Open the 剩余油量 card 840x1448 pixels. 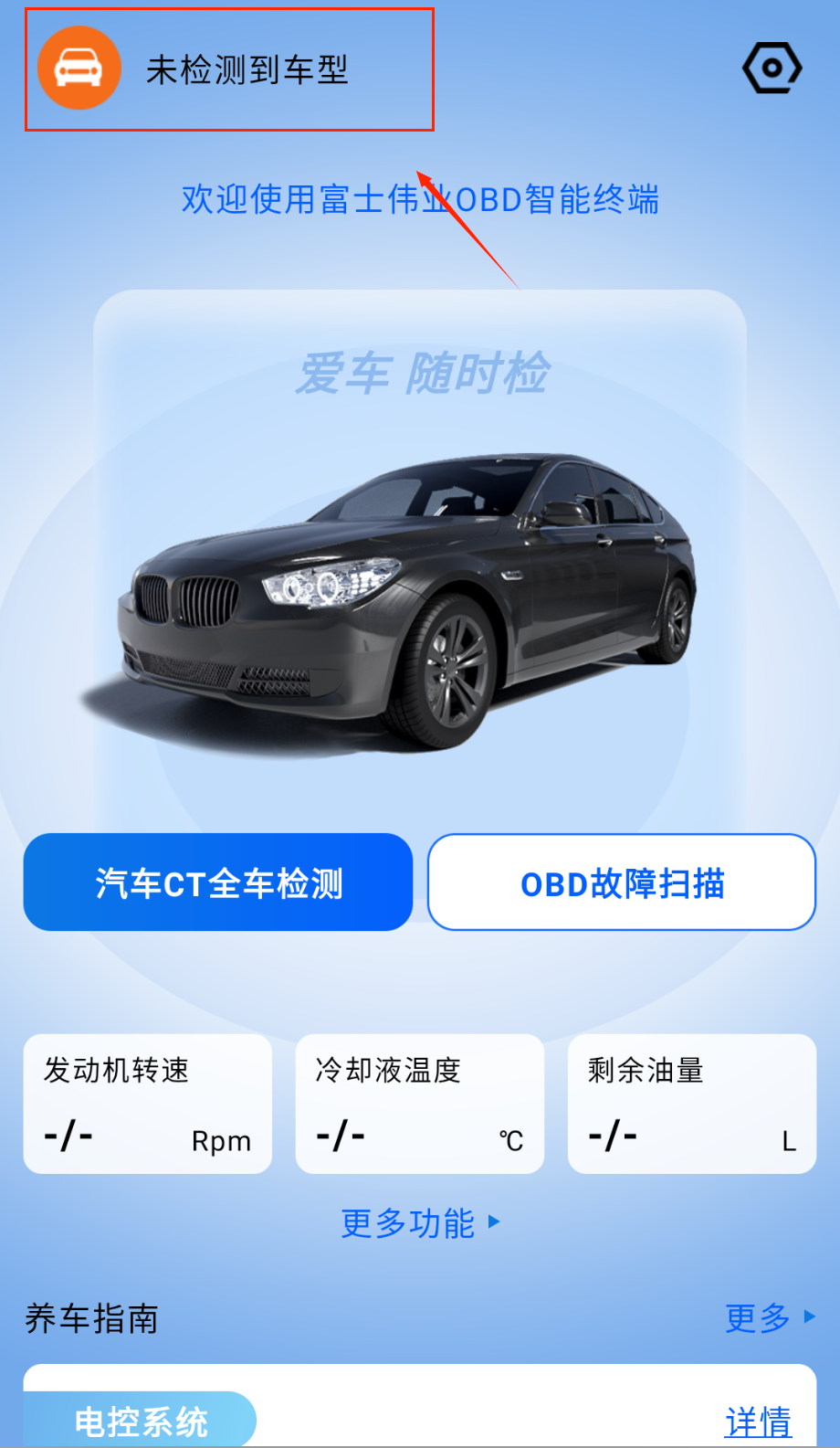[x=692, y=1104]
